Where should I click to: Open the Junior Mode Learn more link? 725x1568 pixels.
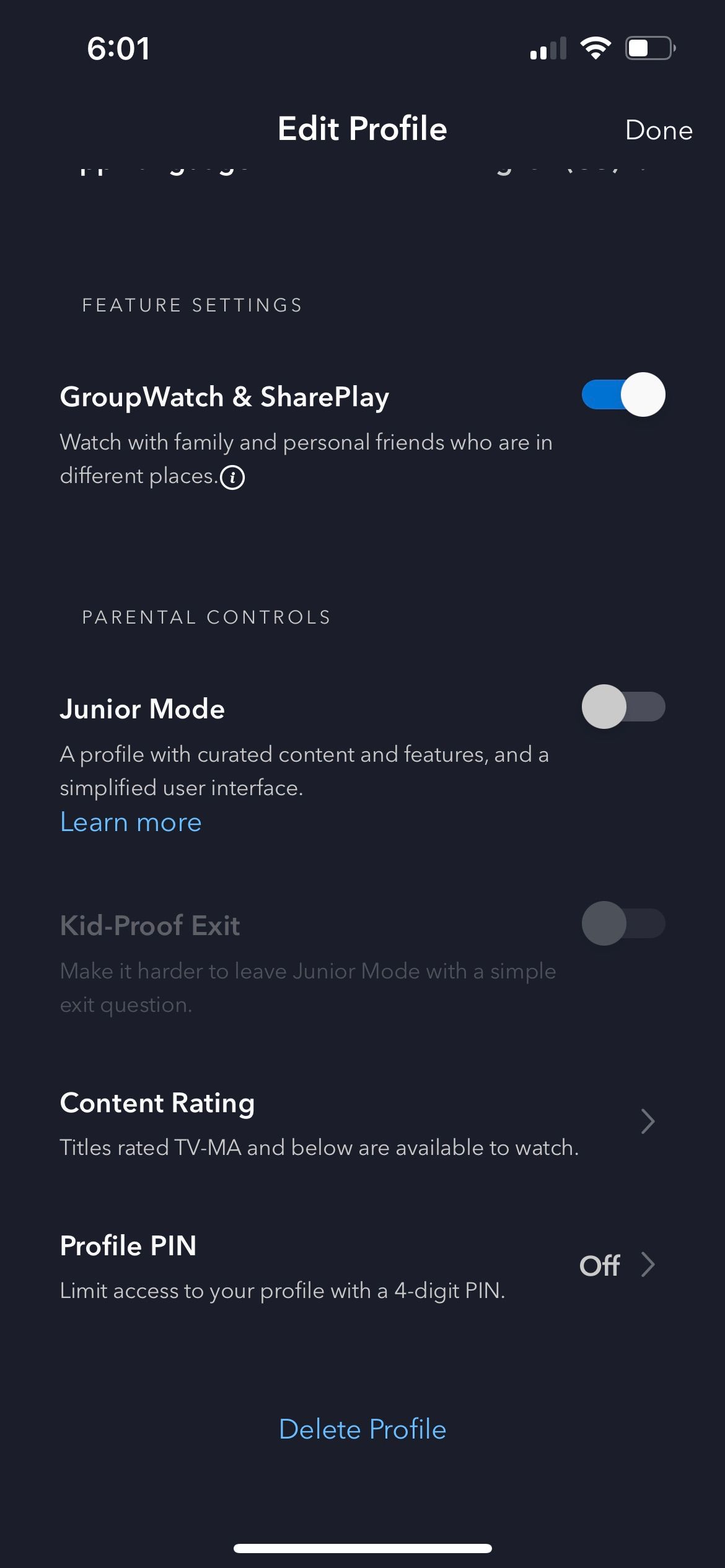click(x=131, y=822)
